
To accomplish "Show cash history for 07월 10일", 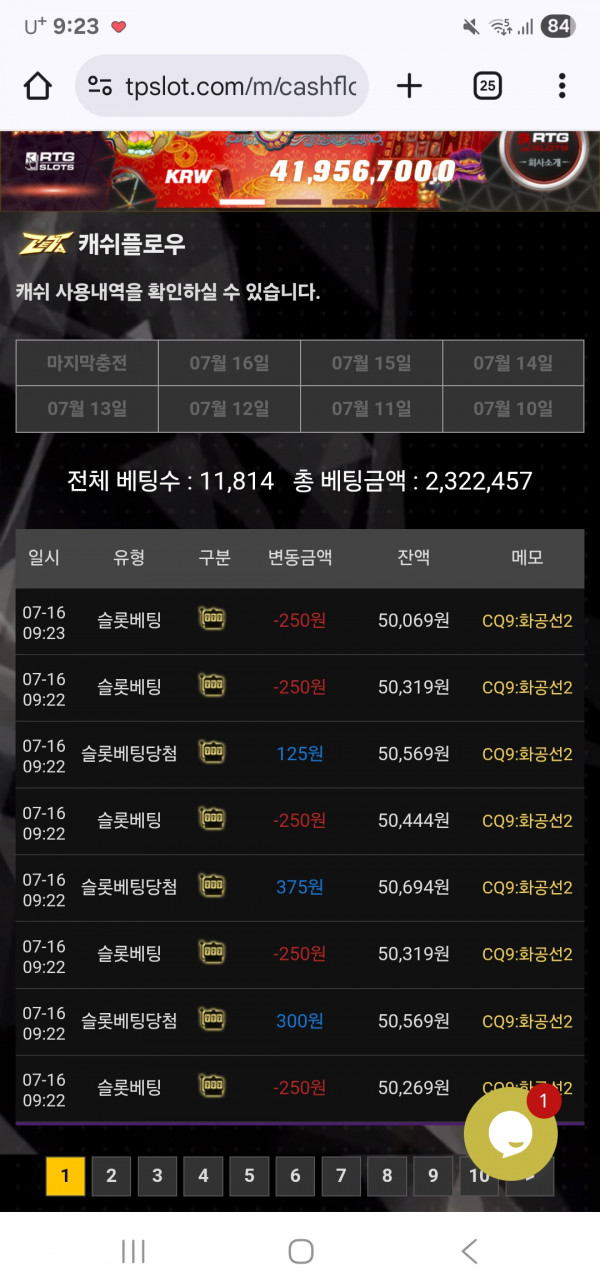I will click(x=513, y=409).
